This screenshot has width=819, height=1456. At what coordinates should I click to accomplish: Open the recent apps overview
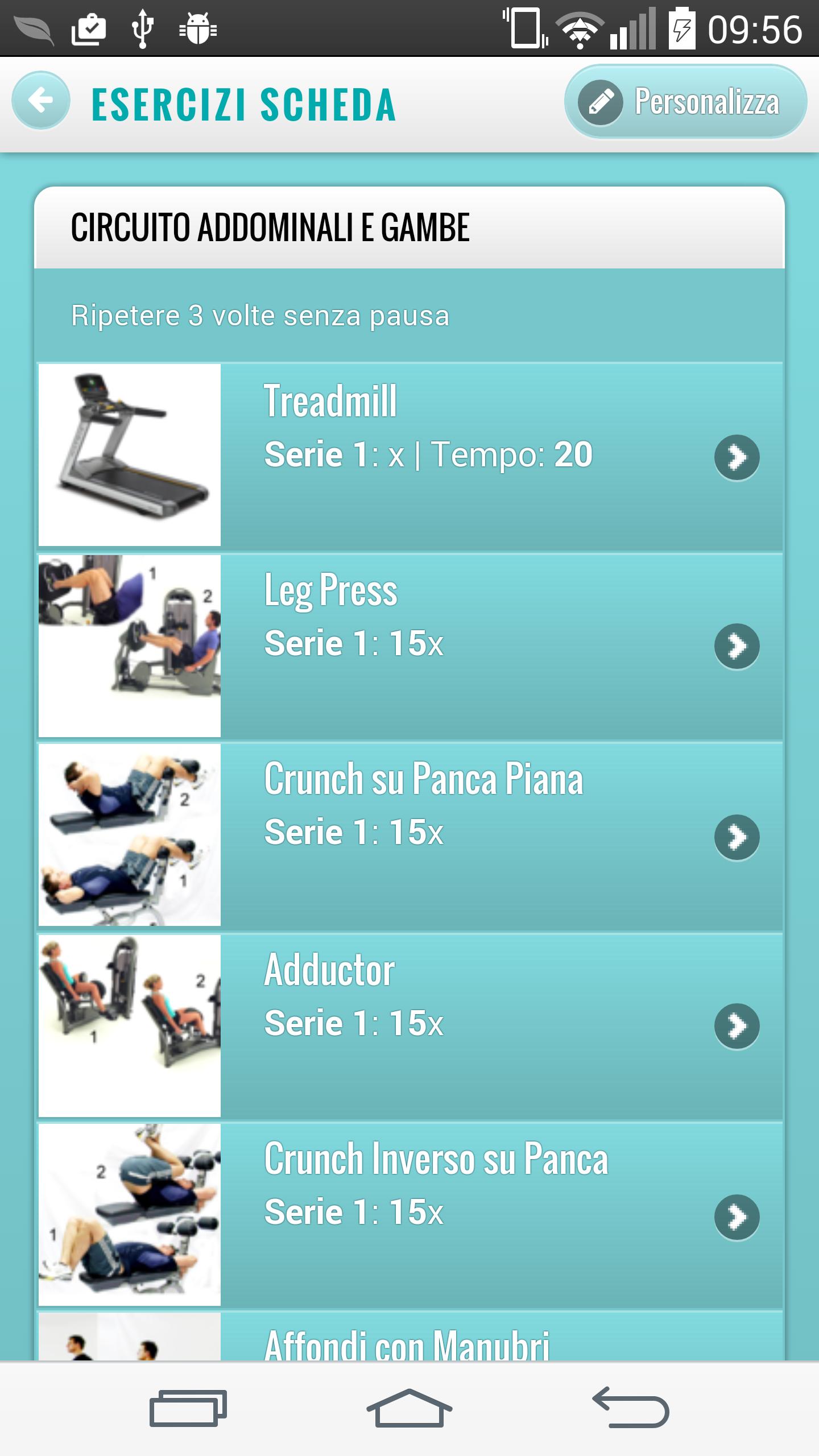[x=188, y=1408]
